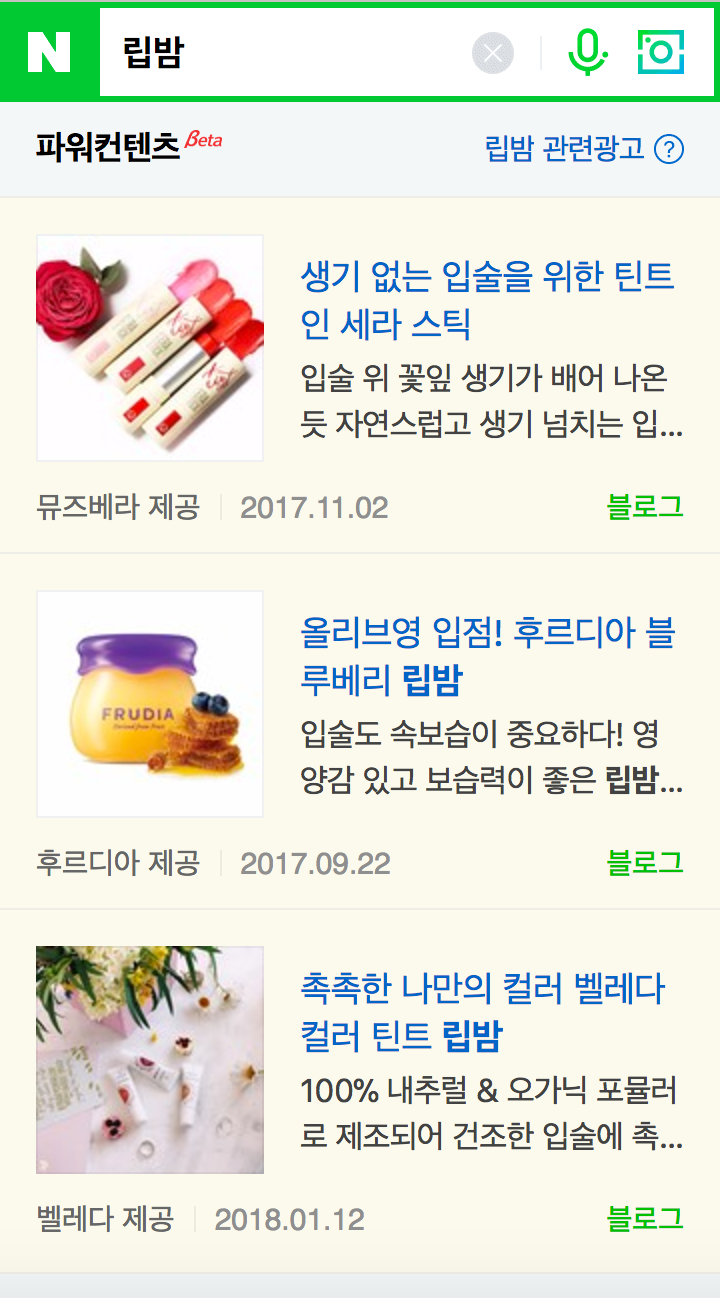Focus the search field containing 립밤
This screenshot has width=720, height=1298.
pyautogui.click(x=285, y=52)
